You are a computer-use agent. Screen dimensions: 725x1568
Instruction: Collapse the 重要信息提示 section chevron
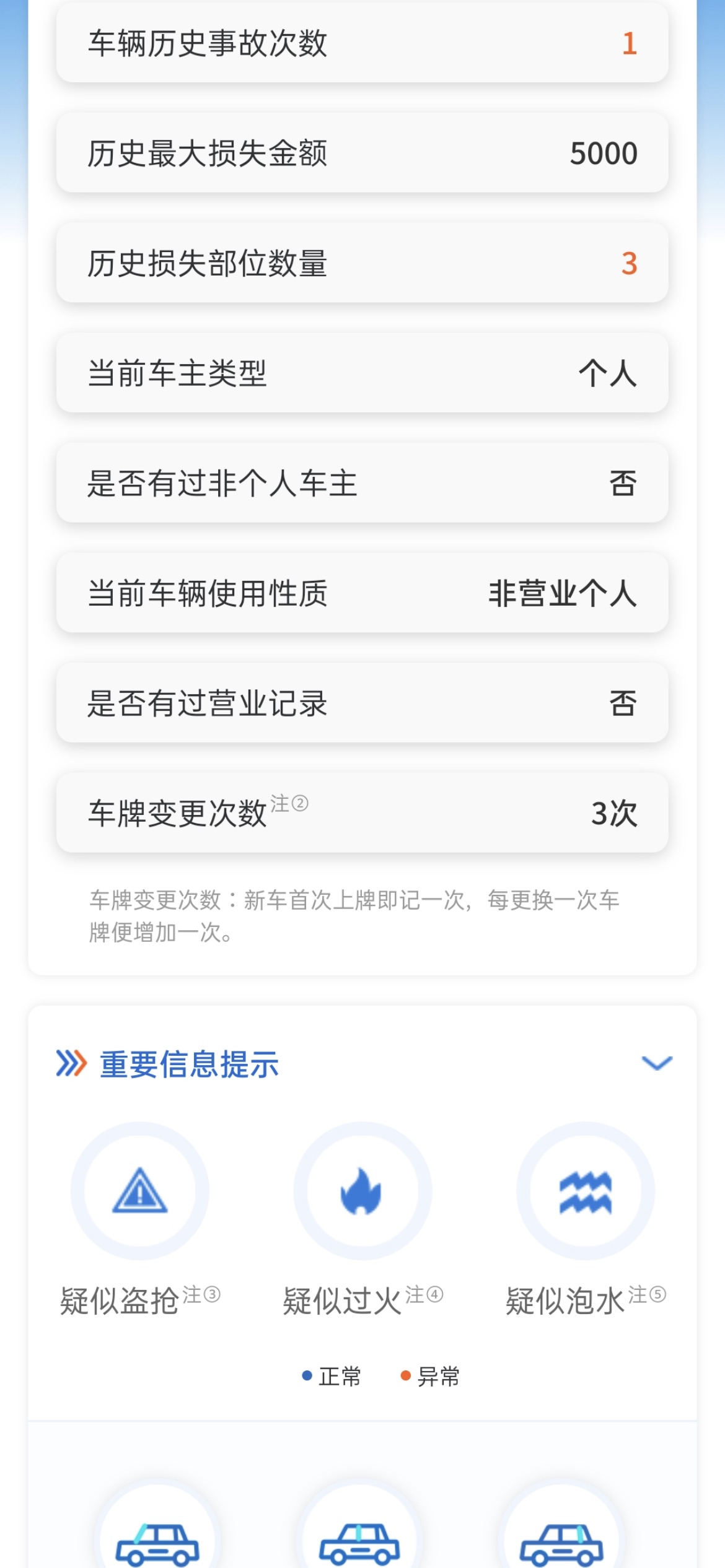(x=657, y=1063)
